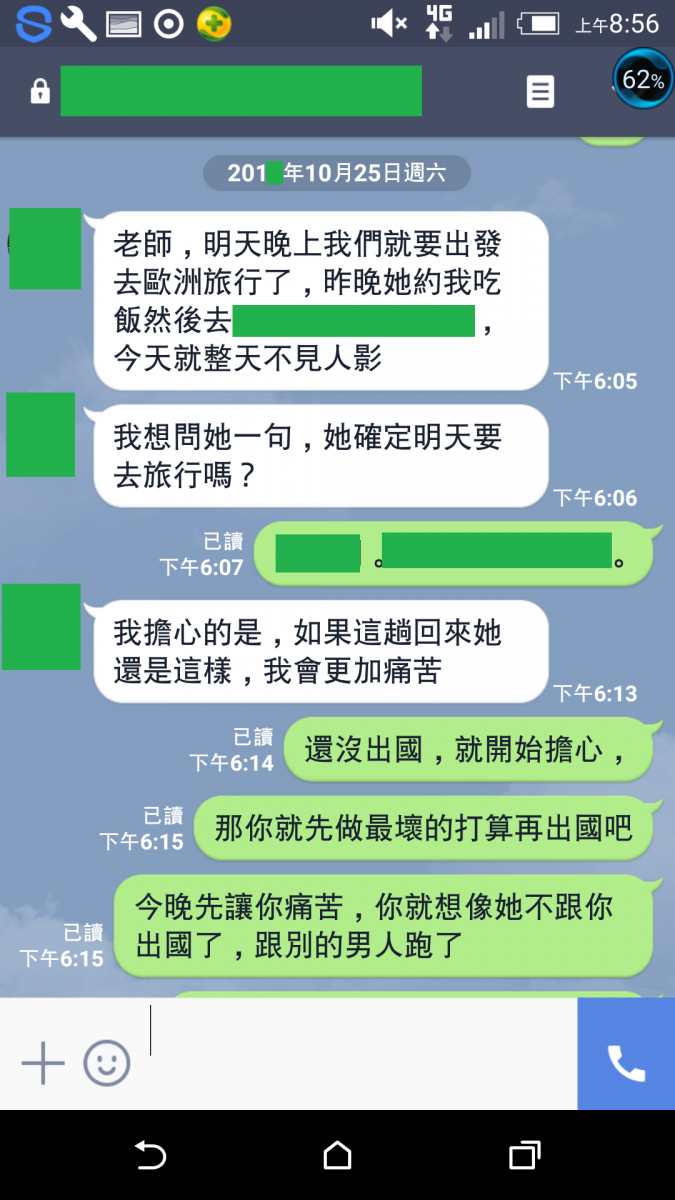Image resolution: width=675 pixels, height=1200 pixels.
Task: Go to the home screen
Action: pyautogui.click(x=338, y=1156)
